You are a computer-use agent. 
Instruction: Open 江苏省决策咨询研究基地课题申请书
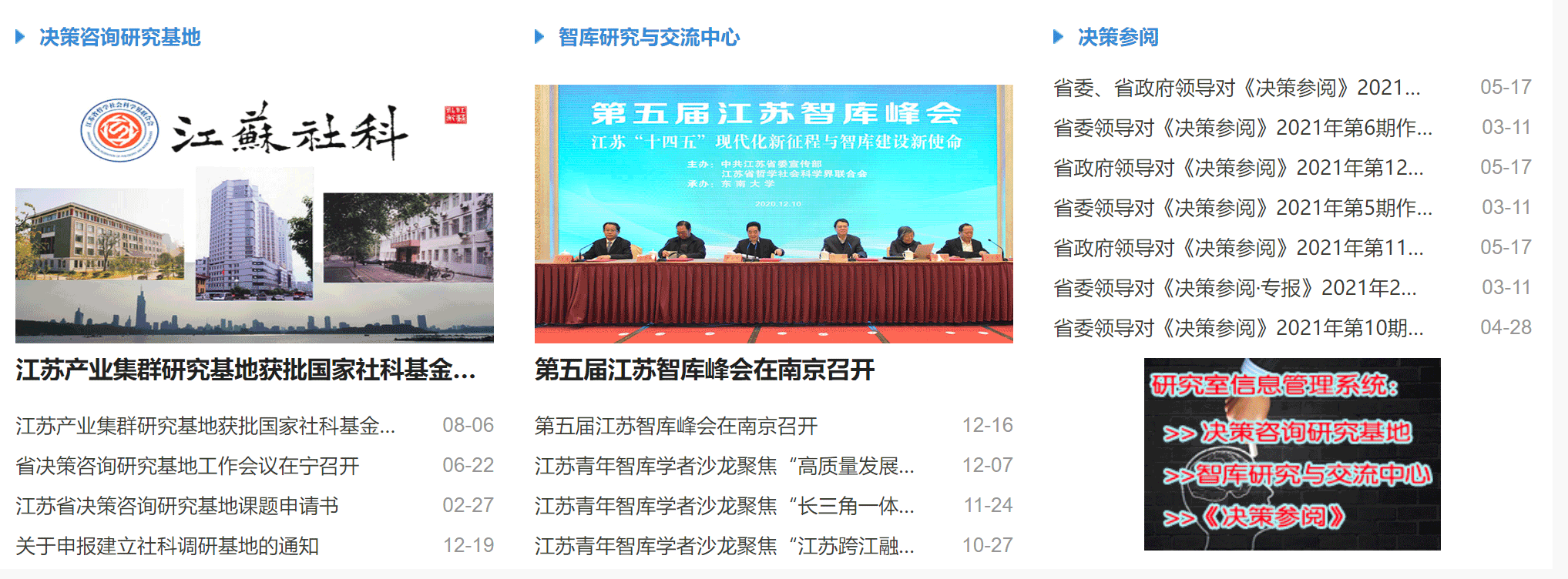coord(177,506)
